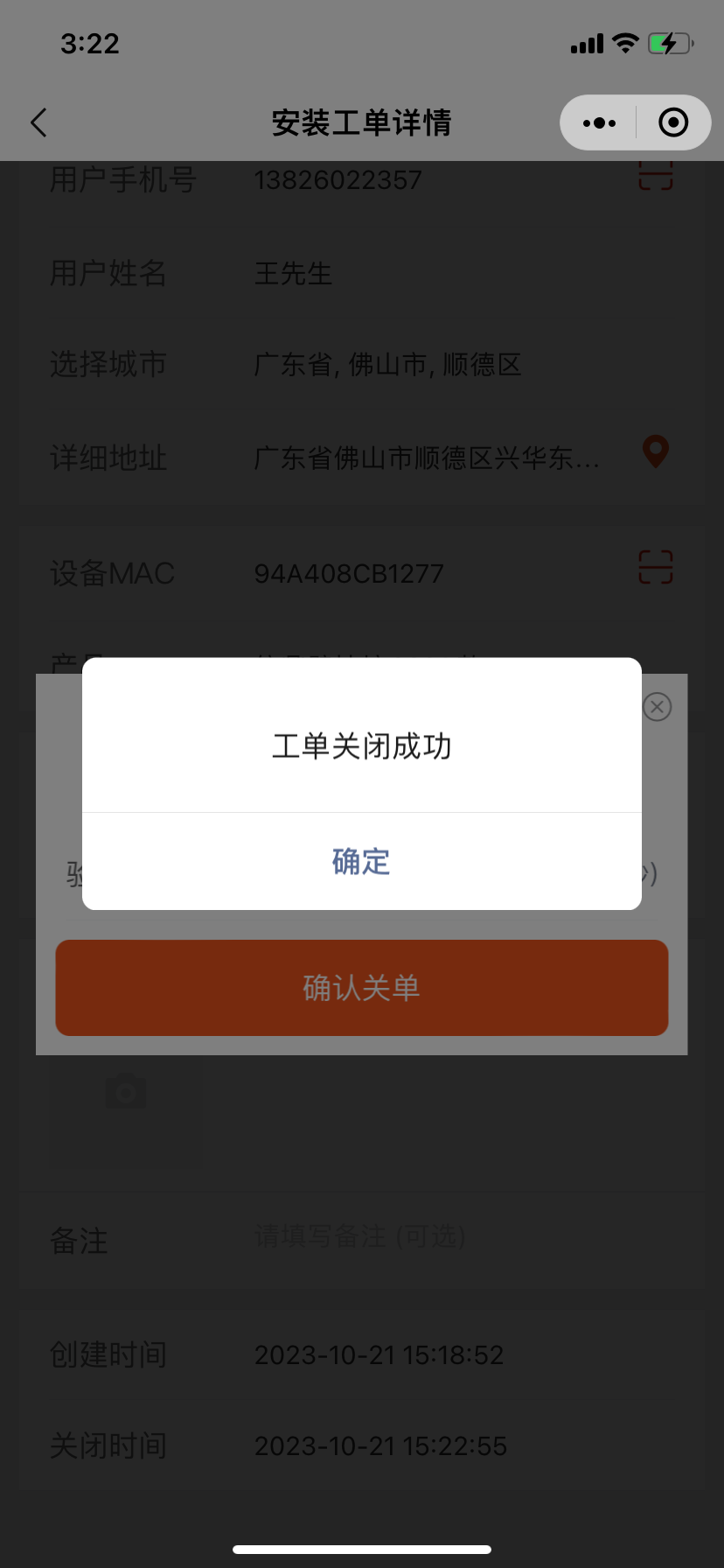Viewport: 724px width, 1568px height.
Task: Open the mini program more menu
Action: [x=599, y=122]
